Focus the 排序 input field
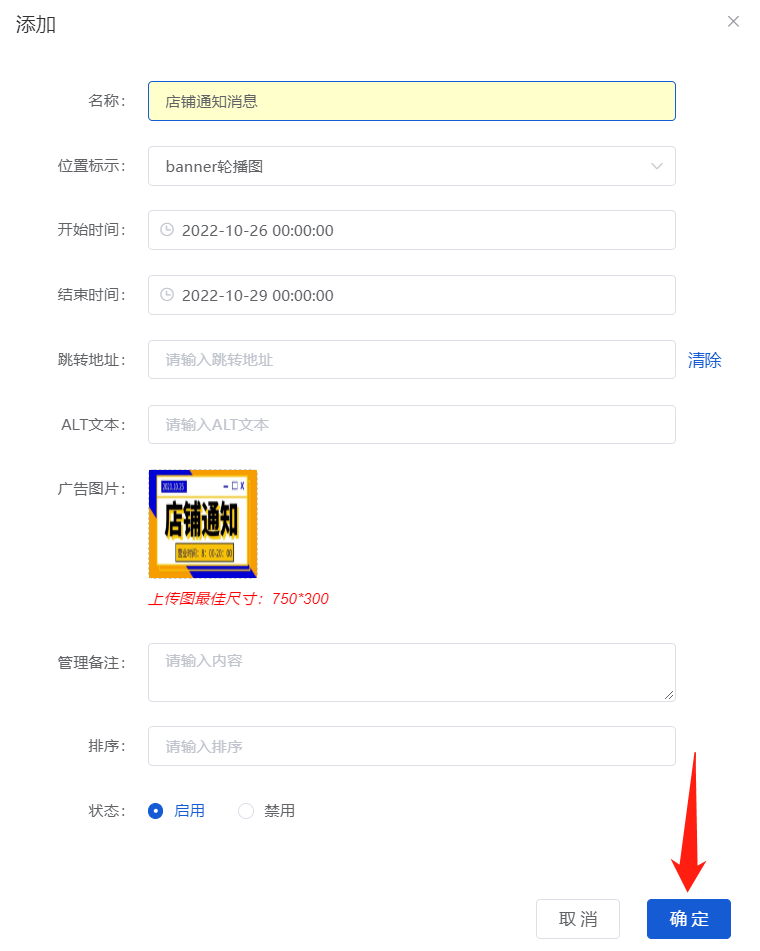The height and width of the screenshot is (951, 760). (x=411, y=746)
